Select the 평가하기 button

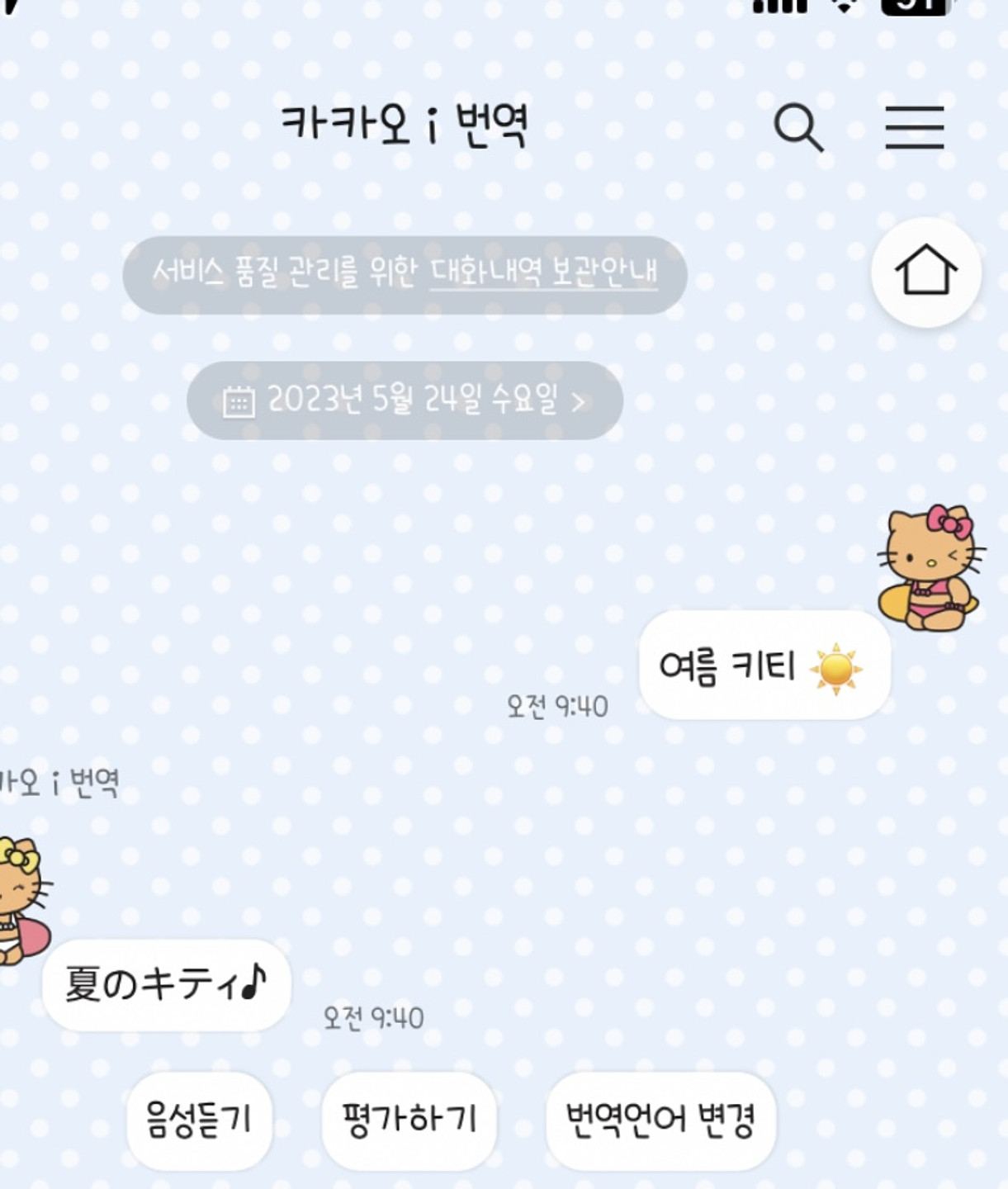tap(409, 1120)
